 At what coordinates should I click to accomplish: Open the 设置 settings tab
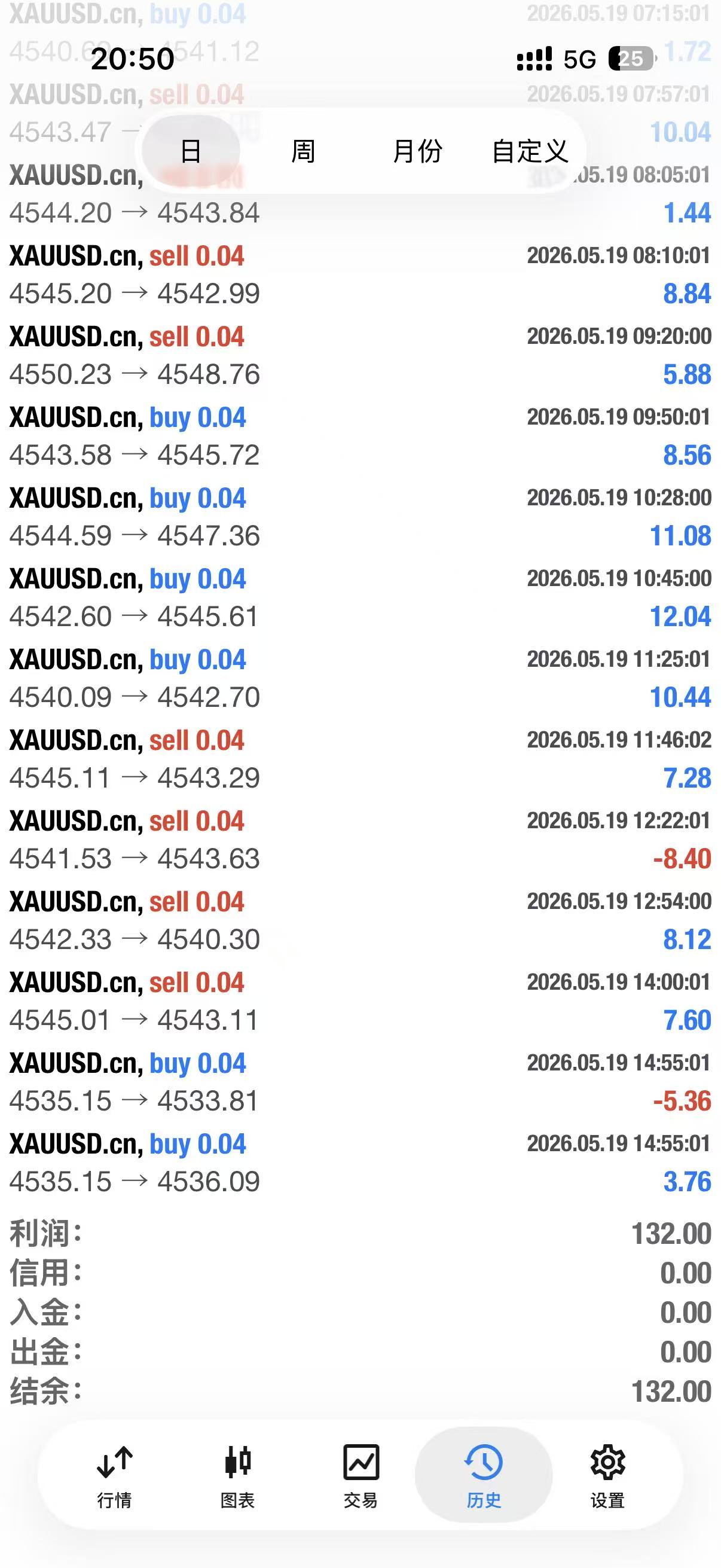pyautogui.click(x=607, y=1475)
